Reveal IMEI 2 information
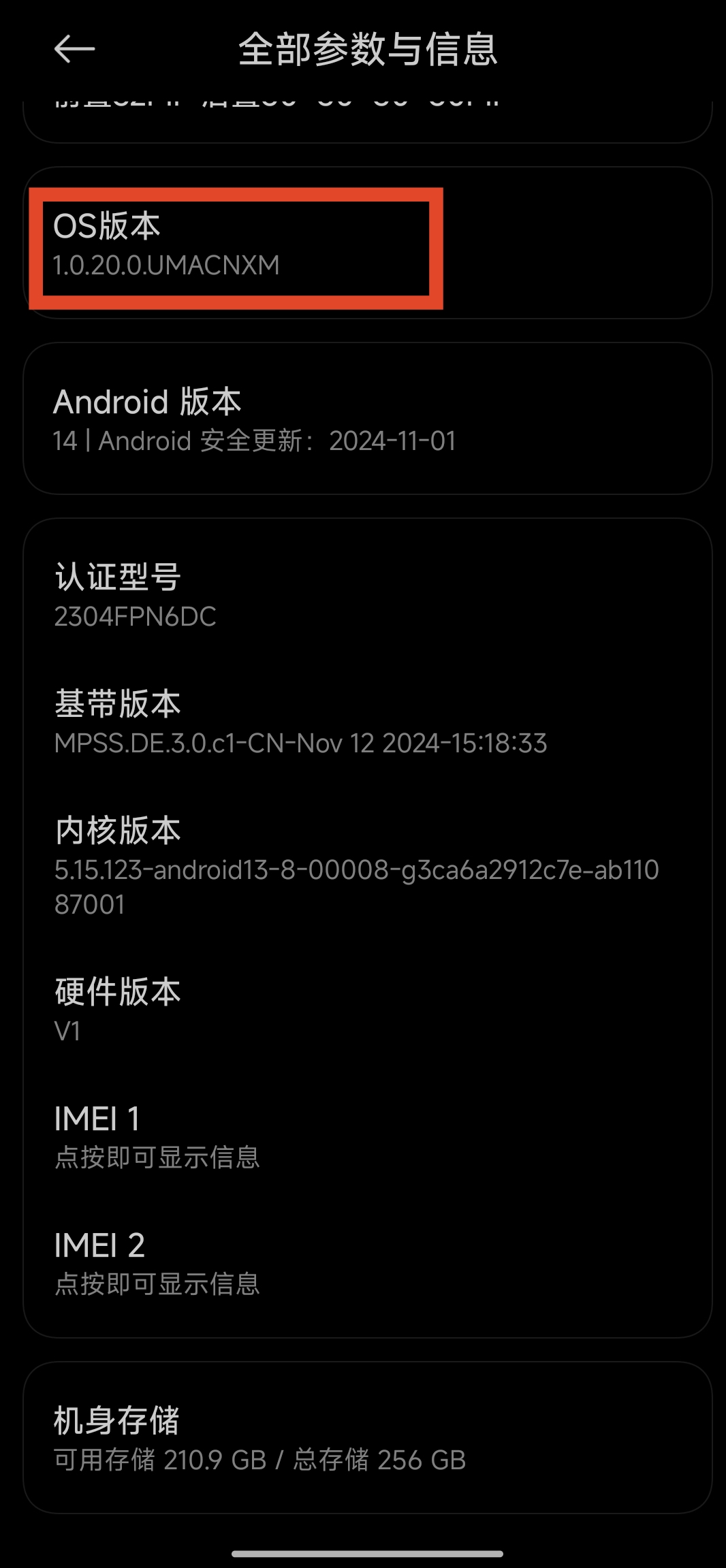Image resolution: width=726 pixels, height=1568 pixels. [368, 1263]
